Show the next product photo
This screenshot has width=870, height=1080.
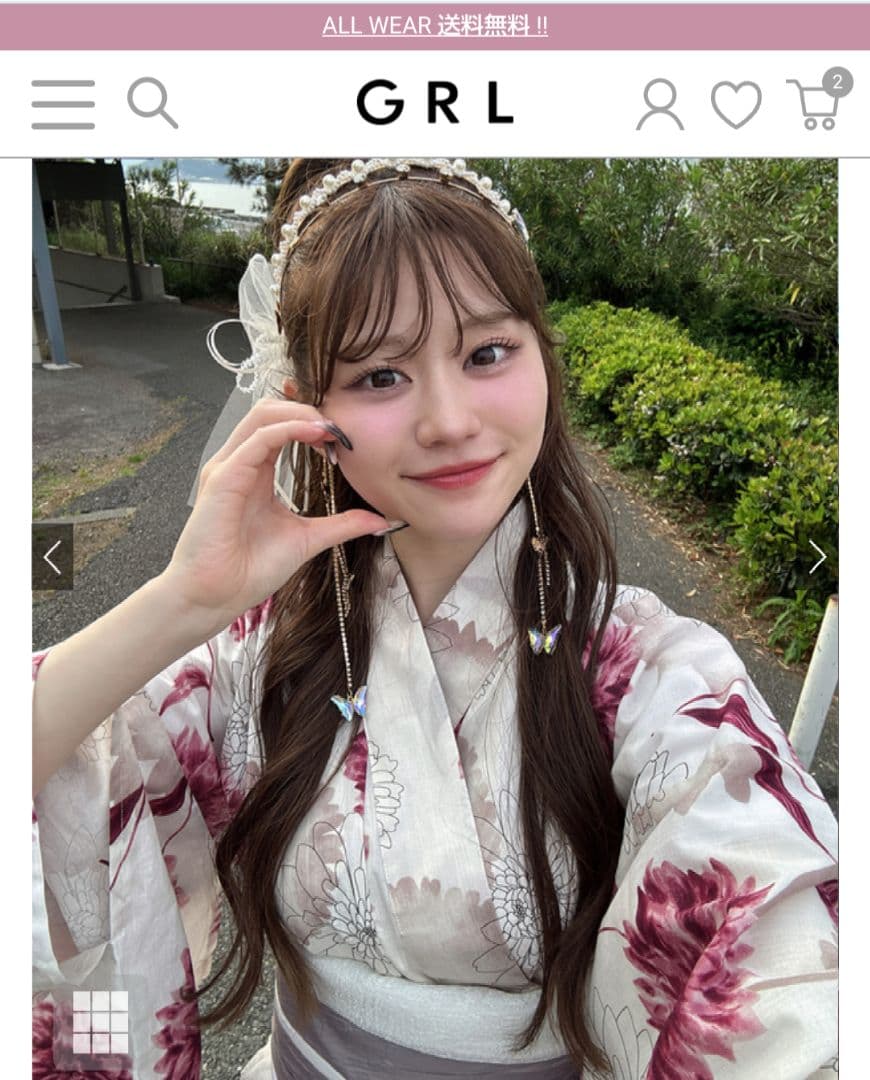[817, 557]
